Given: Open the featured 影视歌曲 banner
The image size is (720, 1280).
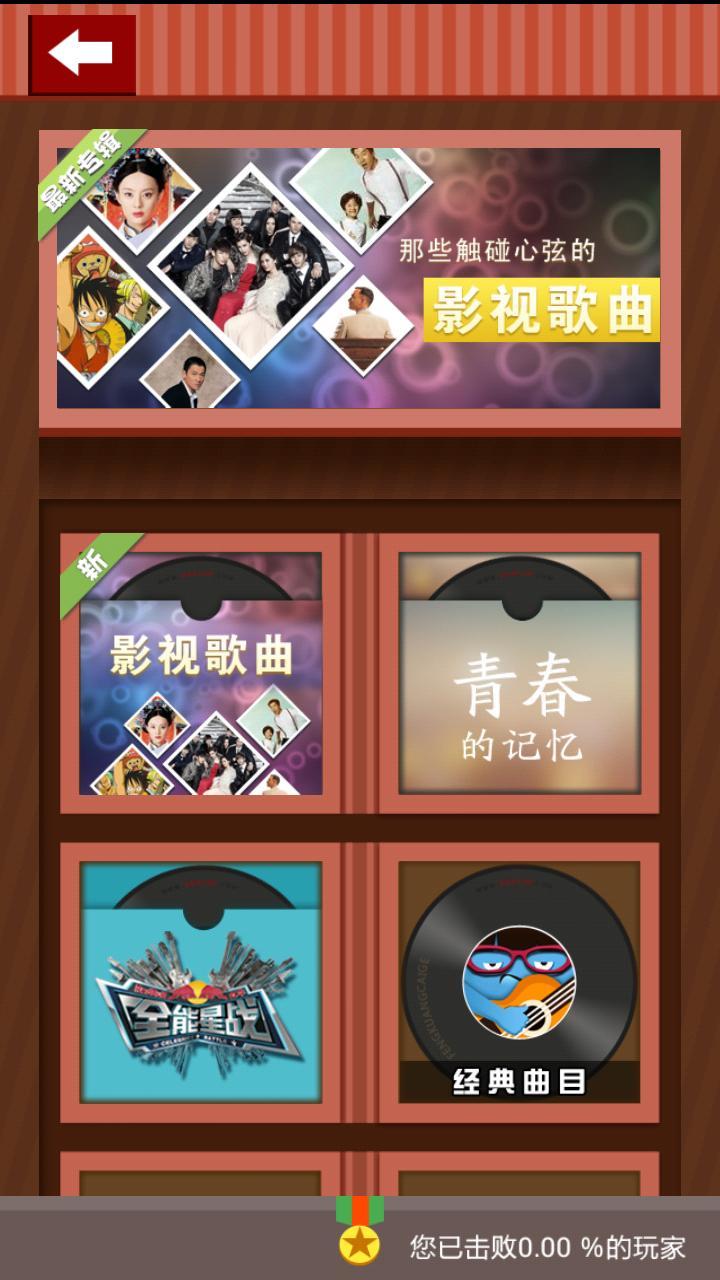Looking at the screenshot, I should click(x=359, y=278).
